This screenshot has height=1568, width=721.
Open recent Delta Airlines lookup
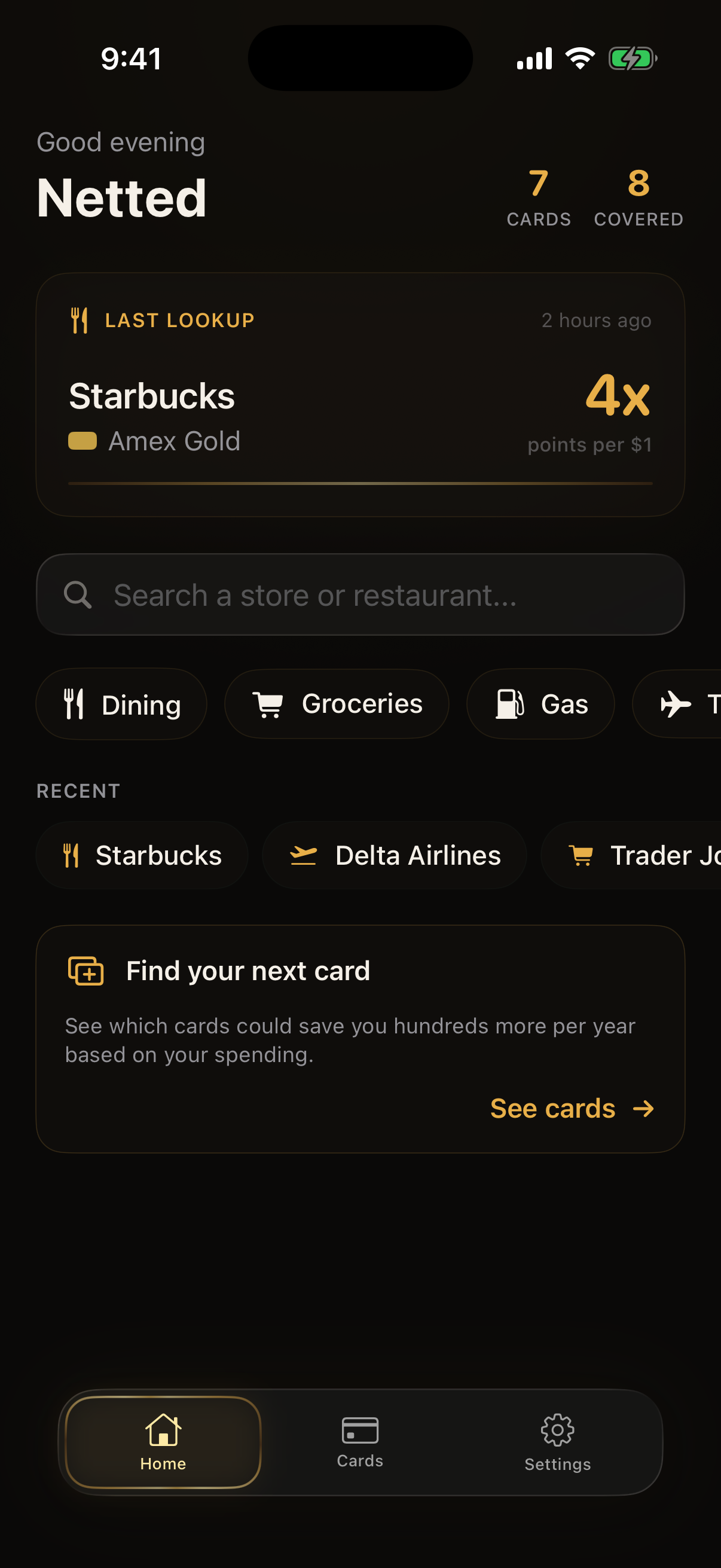click(394, 855)
